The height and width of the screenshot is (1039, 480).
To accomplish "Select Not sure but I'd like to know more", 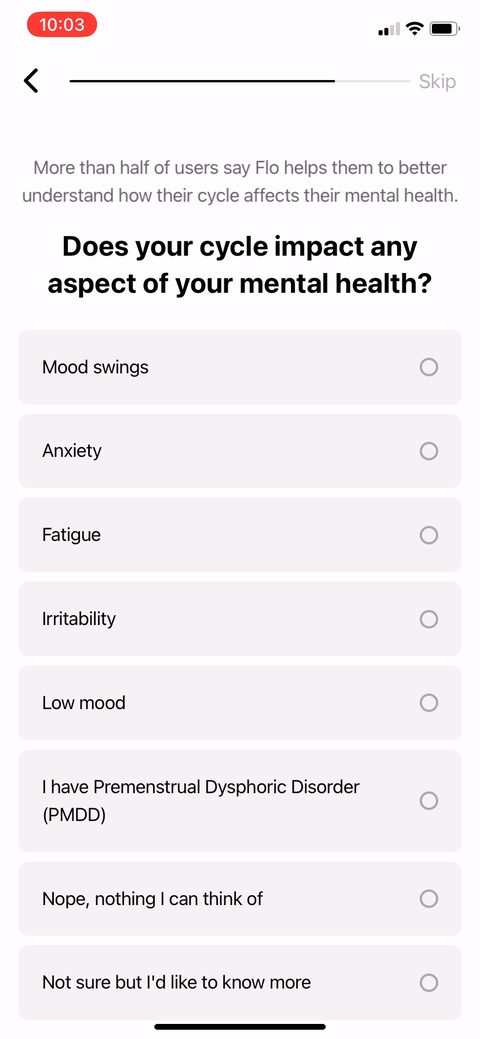I will coord(239,982).
